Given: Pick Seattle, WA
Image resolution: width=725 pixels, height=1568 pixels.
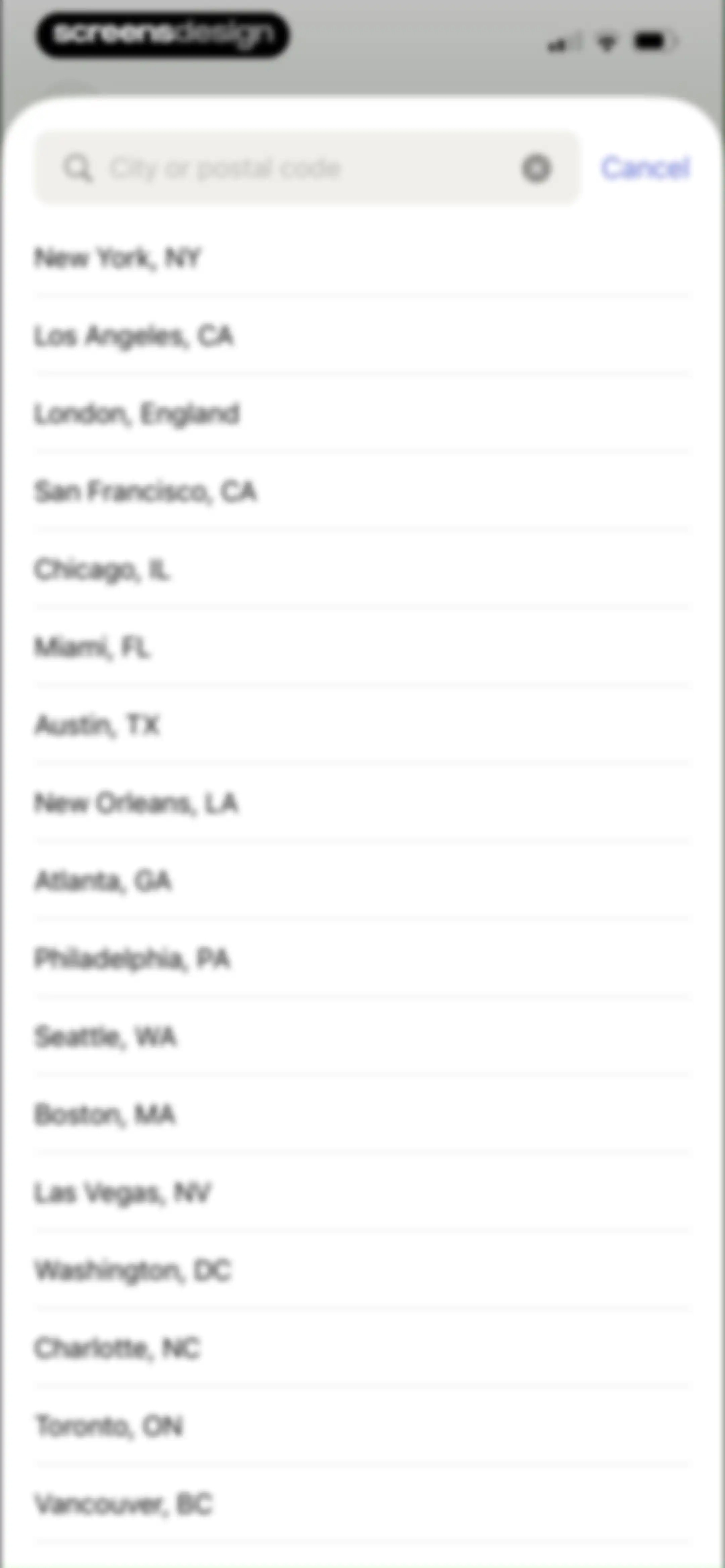Looking at the screenshot, I should [x=362, y=1037].
